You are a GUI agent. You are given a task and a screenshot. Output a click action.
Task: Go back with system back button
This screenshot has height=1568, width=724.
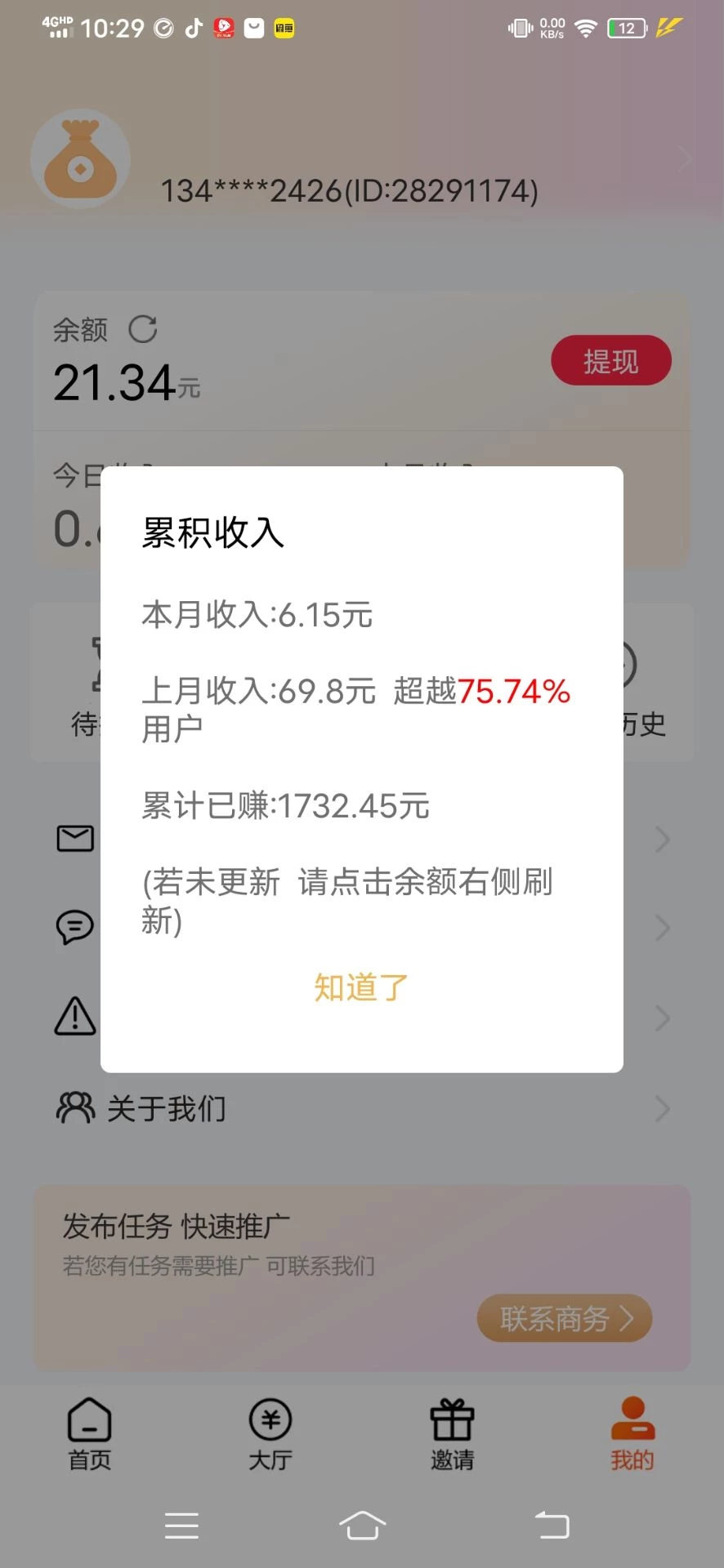click(552, 1526)
